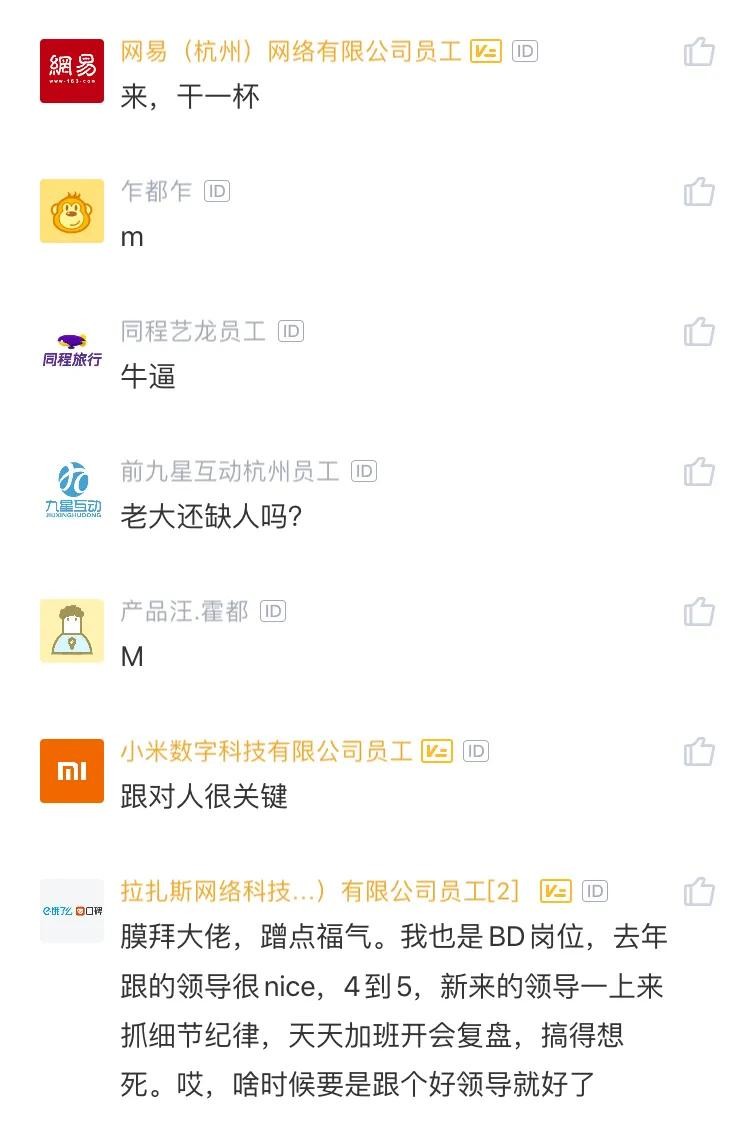750x1133 pixels.
Task: Like the comment 老大还缺人吗?
Action: 699,471
